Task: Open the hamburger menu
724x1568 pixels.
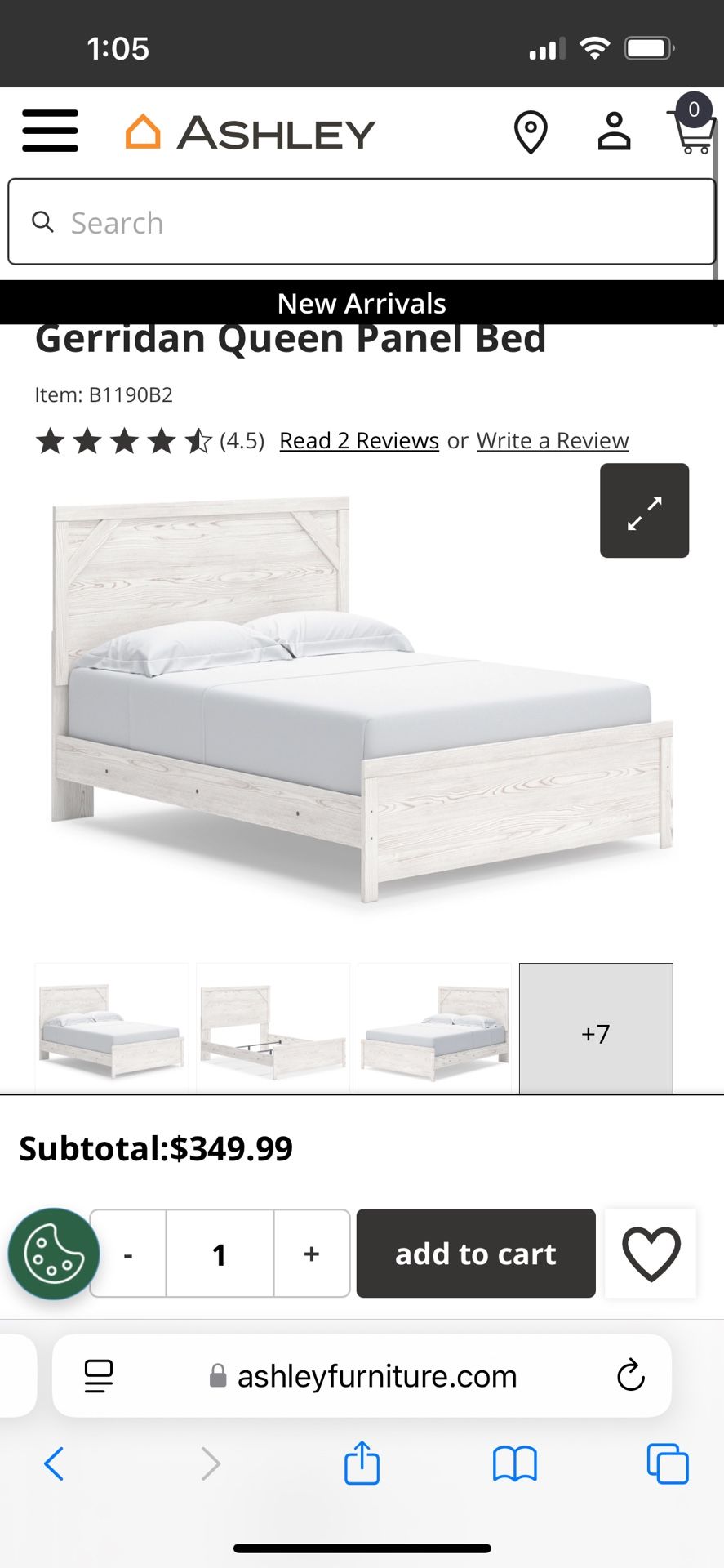Action: point(50,131)
